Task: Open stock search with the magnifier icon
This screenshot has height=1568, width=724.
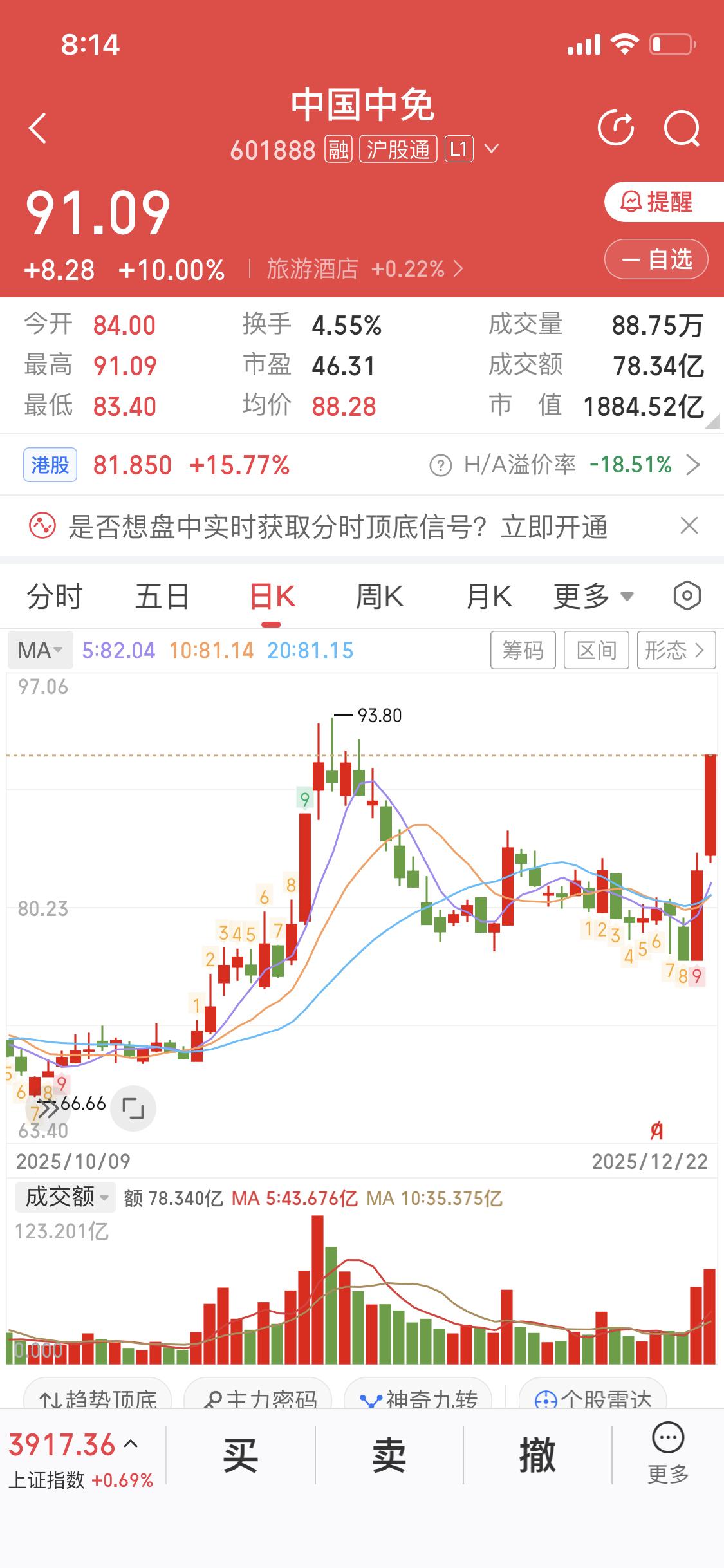Action: pos(682,127)
